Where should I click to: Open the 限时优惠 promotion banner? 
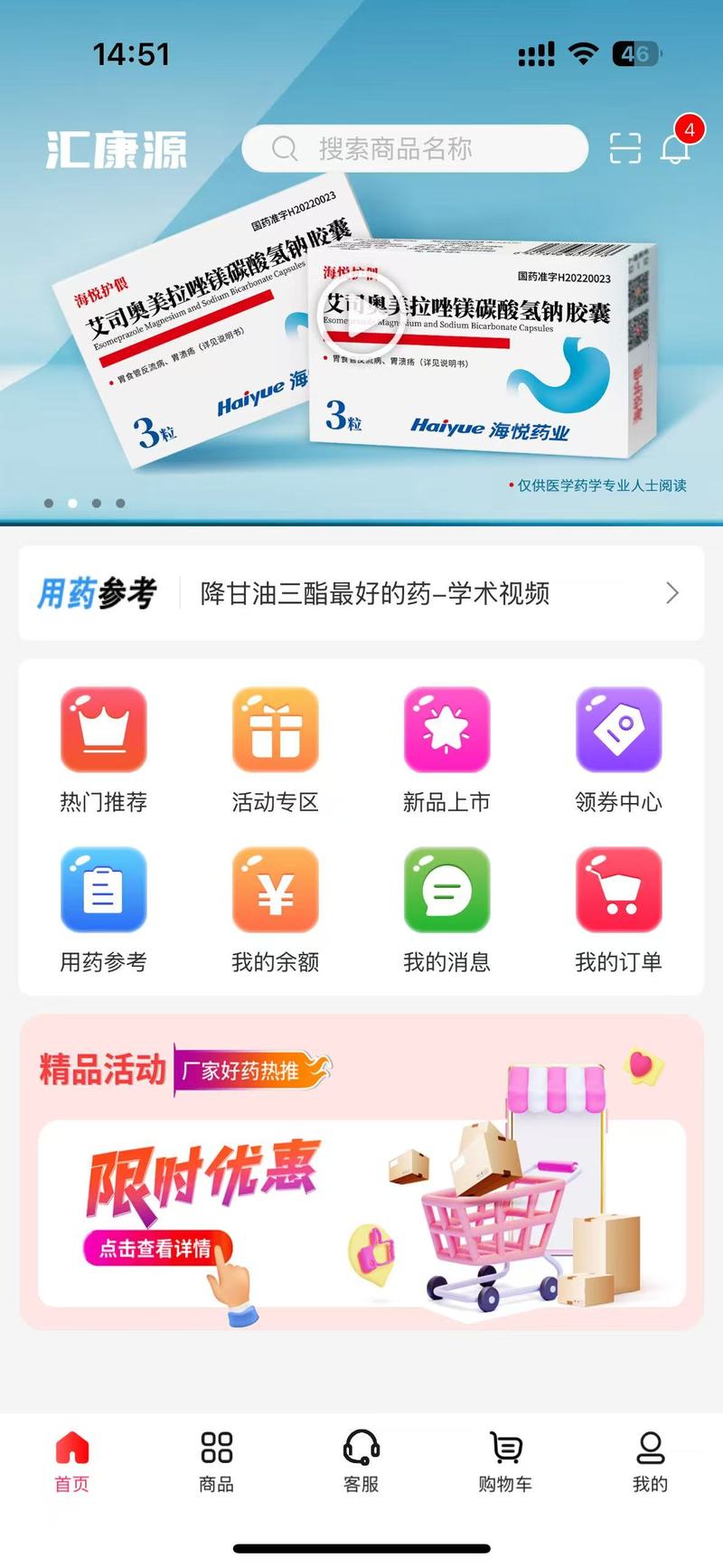[361, 1213]
